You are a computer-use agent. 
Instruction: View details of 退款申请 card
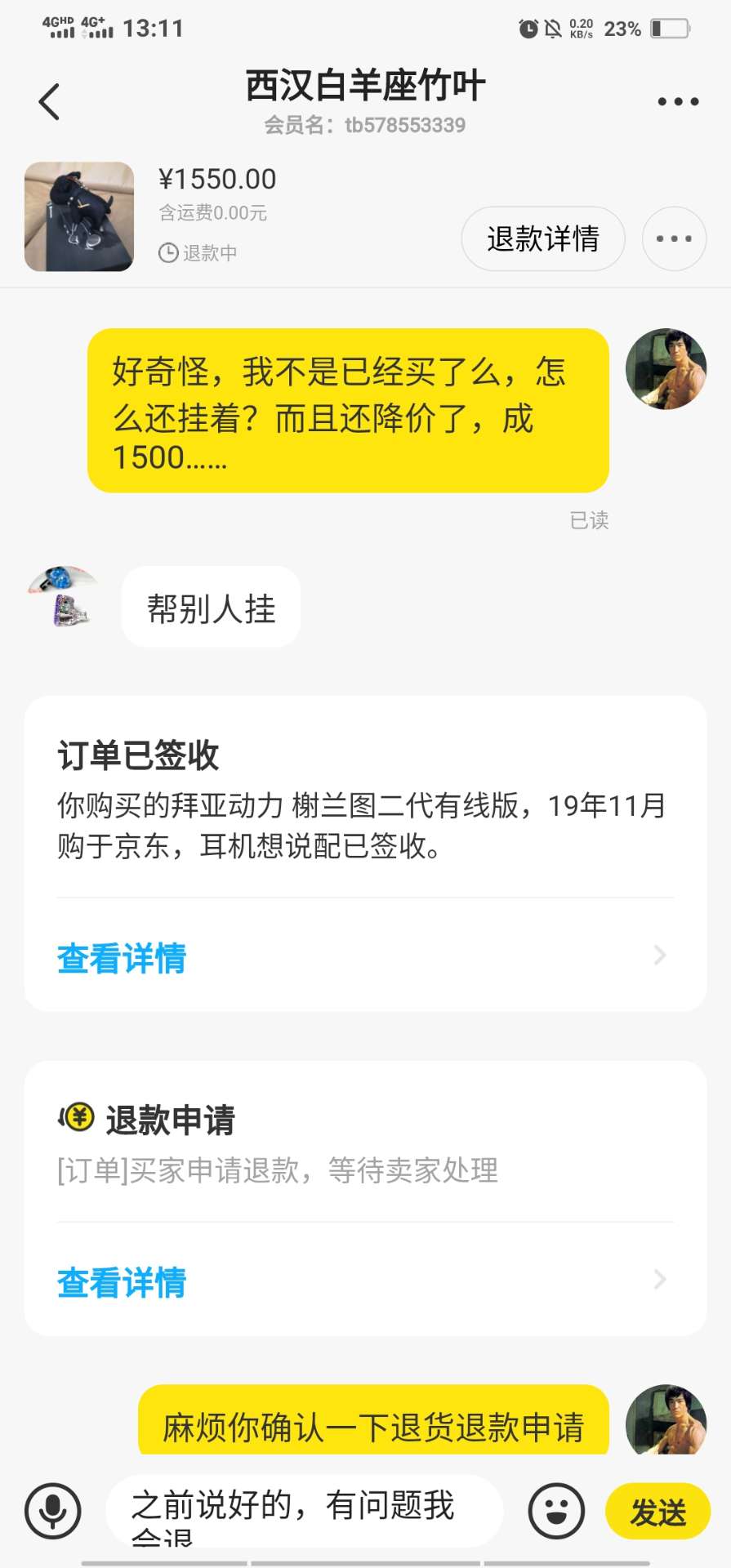365,1281
